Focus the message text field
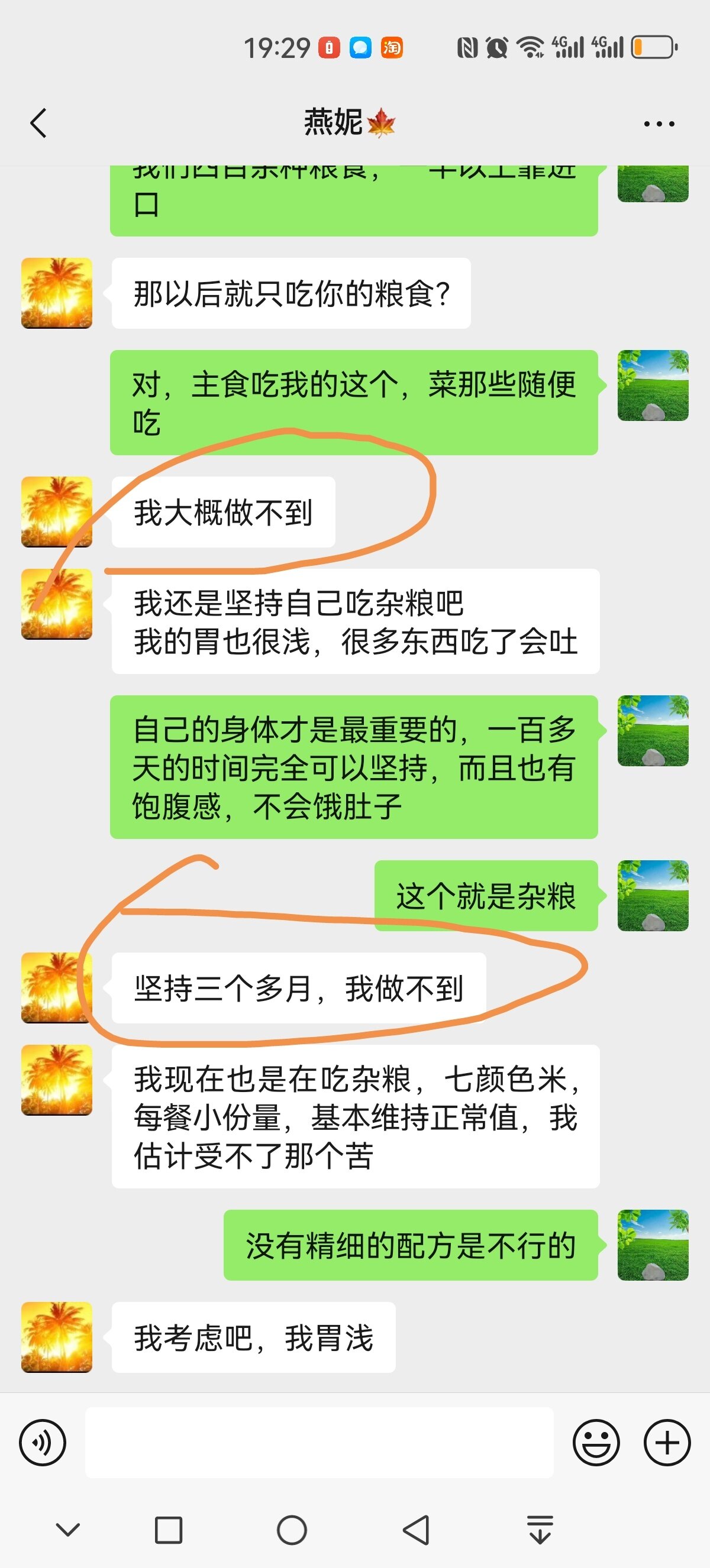This screenshot has width=710, height=1568. pyautogui.click(x=319, y=1442)
